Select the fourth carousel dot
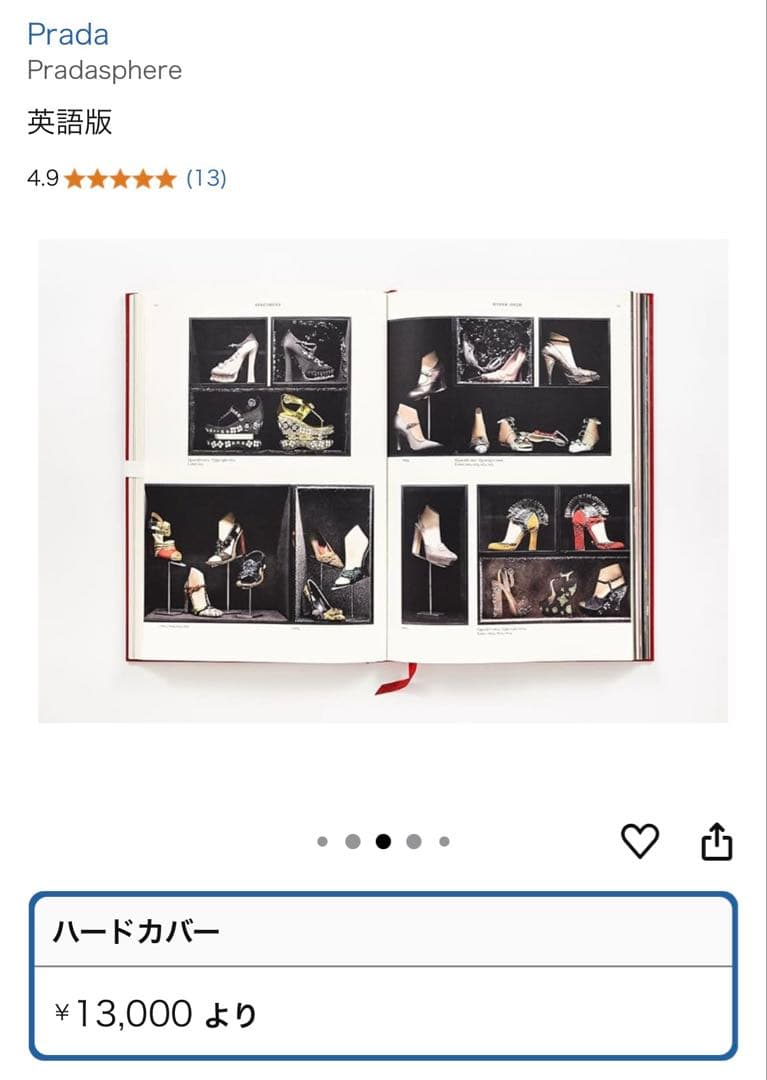 tap(413, 841)
